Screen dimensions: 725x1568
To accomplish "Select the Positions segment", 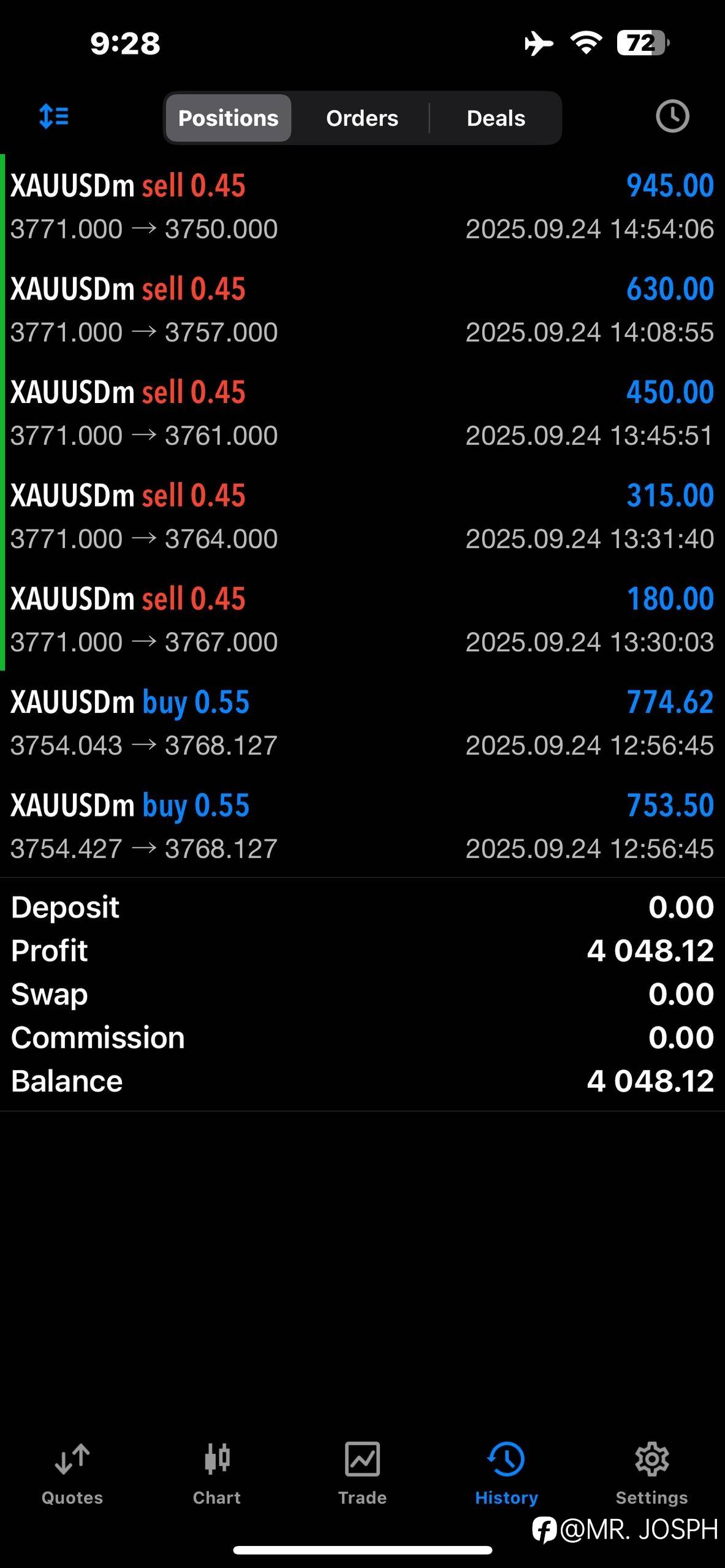I will 228,118.
